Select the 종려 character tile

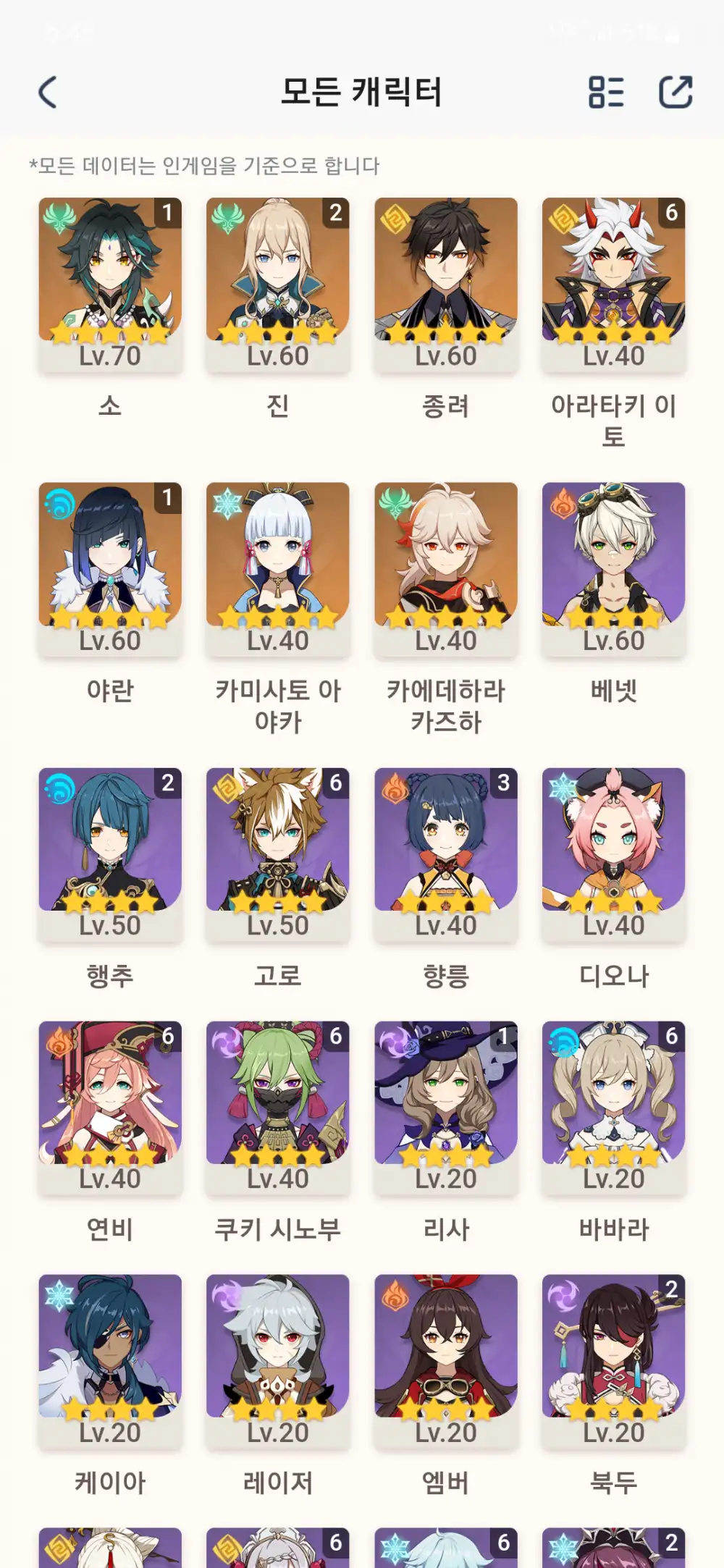tap(446, 284)
